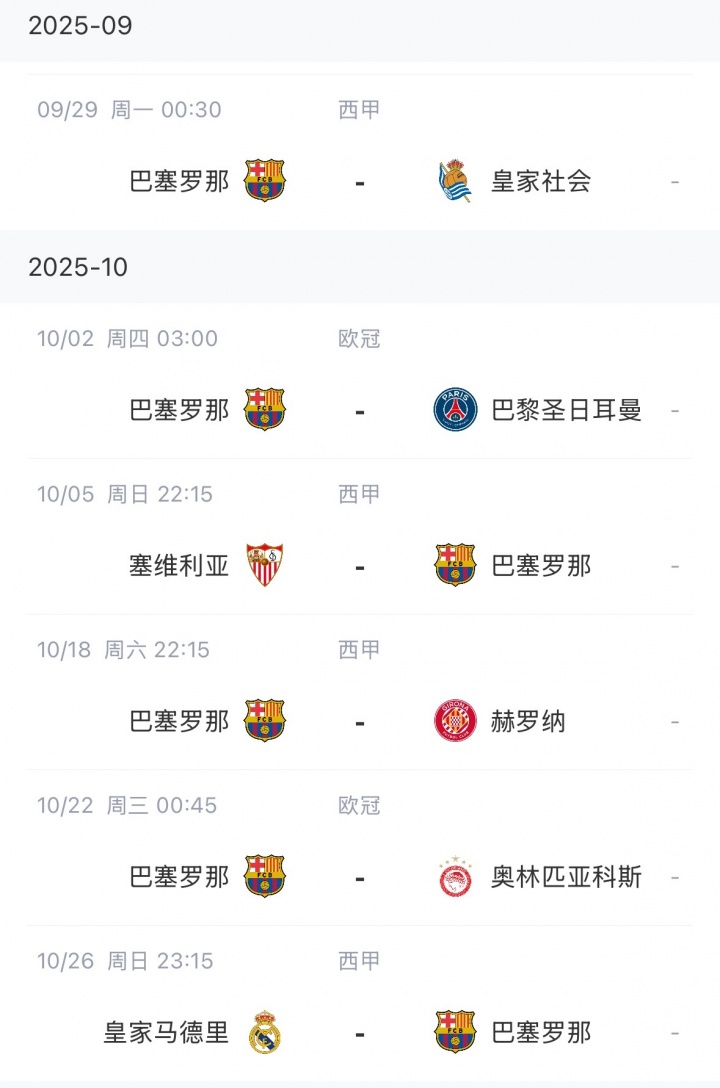This screenshot has height=1088, width=720.
Task: Click the Real Madrid crest in the 10/26 match
Action: tap(266, 1032)
